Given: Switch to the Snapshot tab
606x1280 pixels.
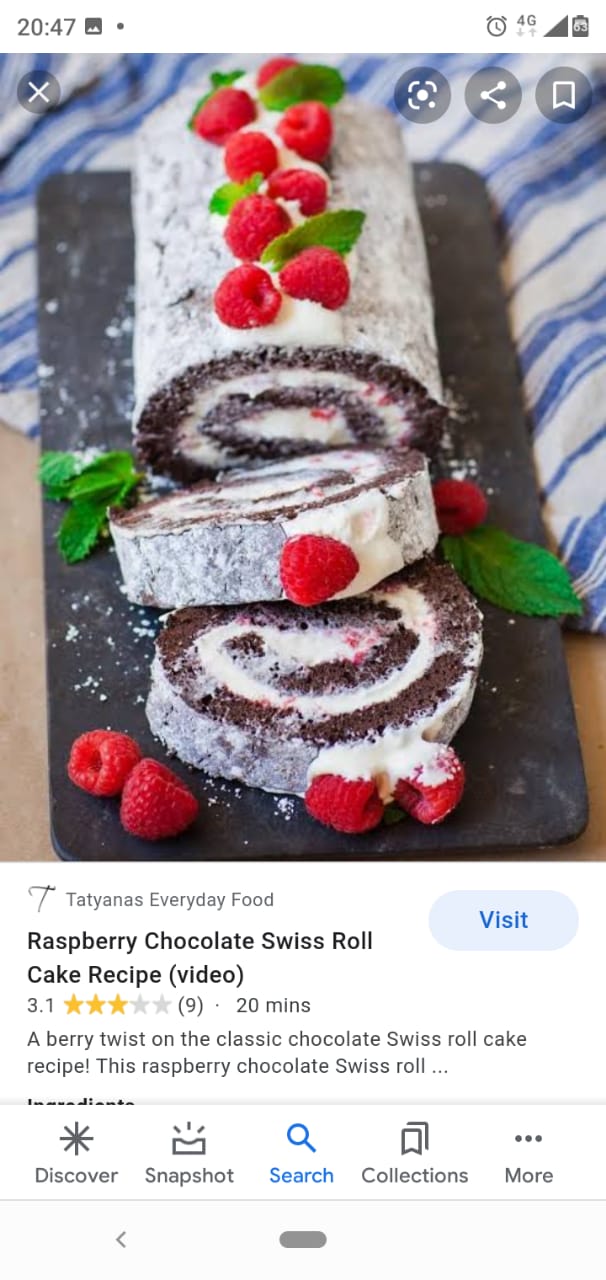Looking at the screenshot, I should (x=189, y=1153).
